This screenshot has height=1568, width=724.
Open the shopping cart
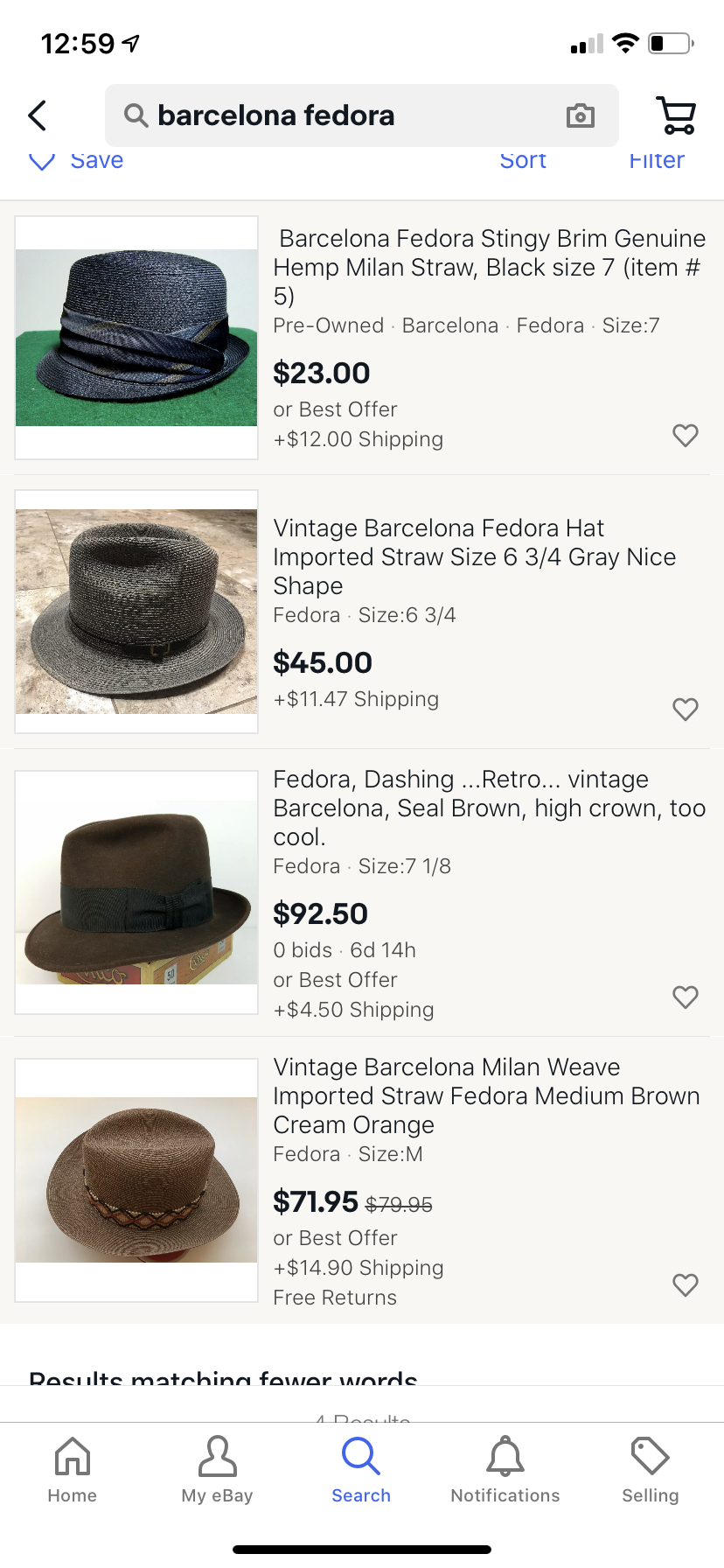tap(676, 115)
